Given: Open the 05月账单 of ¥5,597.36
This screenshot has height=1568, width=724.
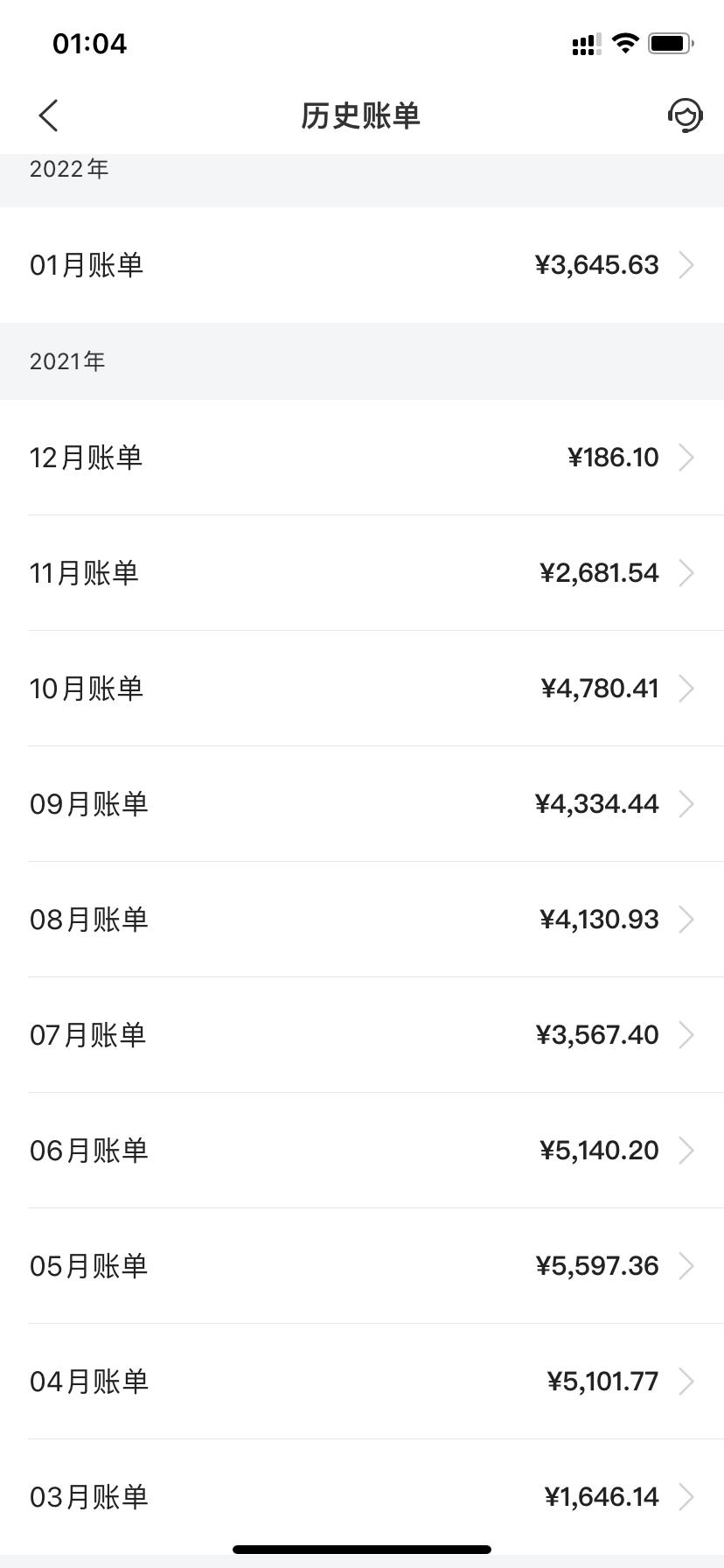Looking at the screenshot, I should 362,1266.
